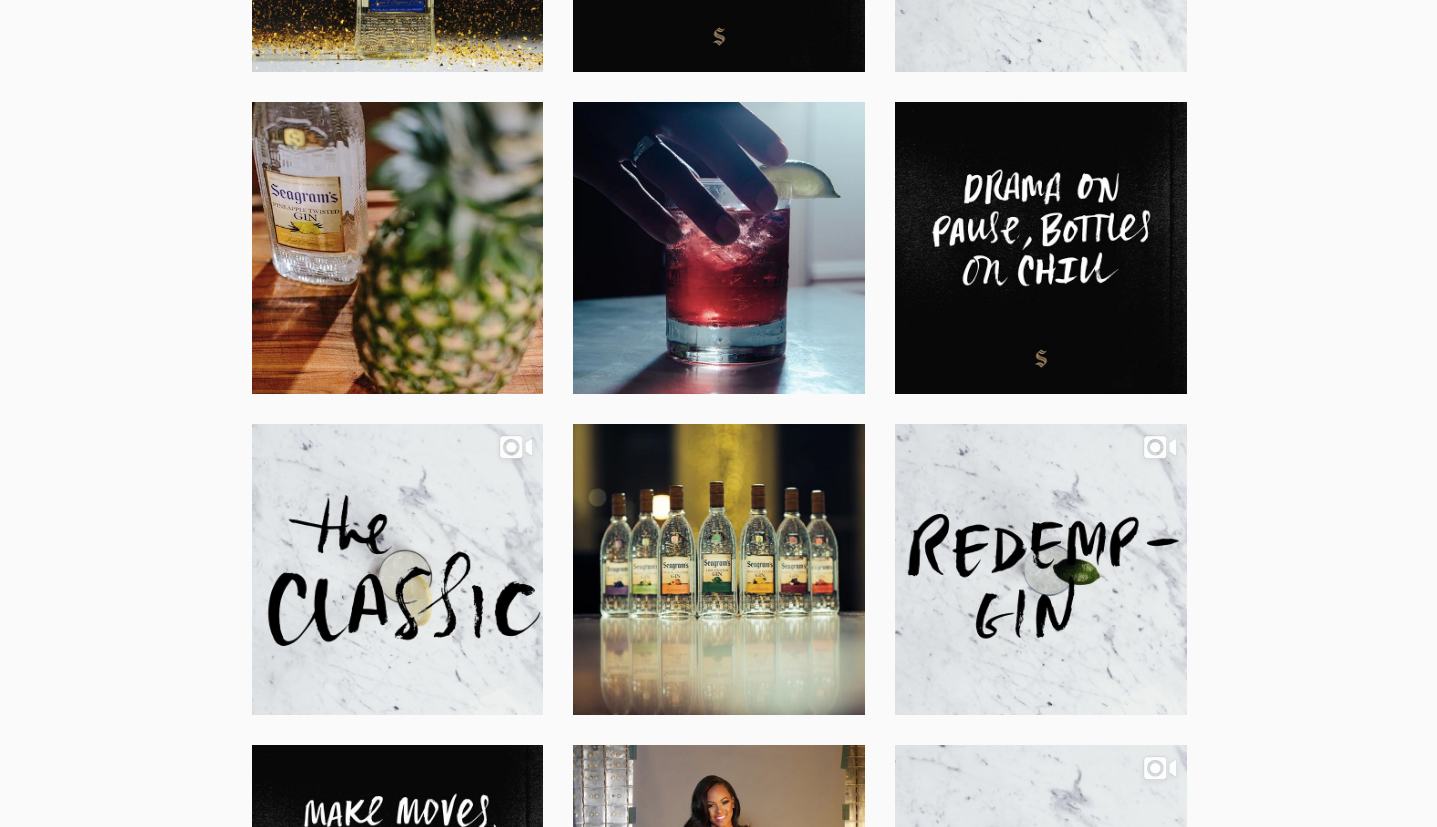The width and height of the screenshot is (1437, 827).
Task: Open the photo post of the woman
Action: pyautogui.click(x=718, y=787)
